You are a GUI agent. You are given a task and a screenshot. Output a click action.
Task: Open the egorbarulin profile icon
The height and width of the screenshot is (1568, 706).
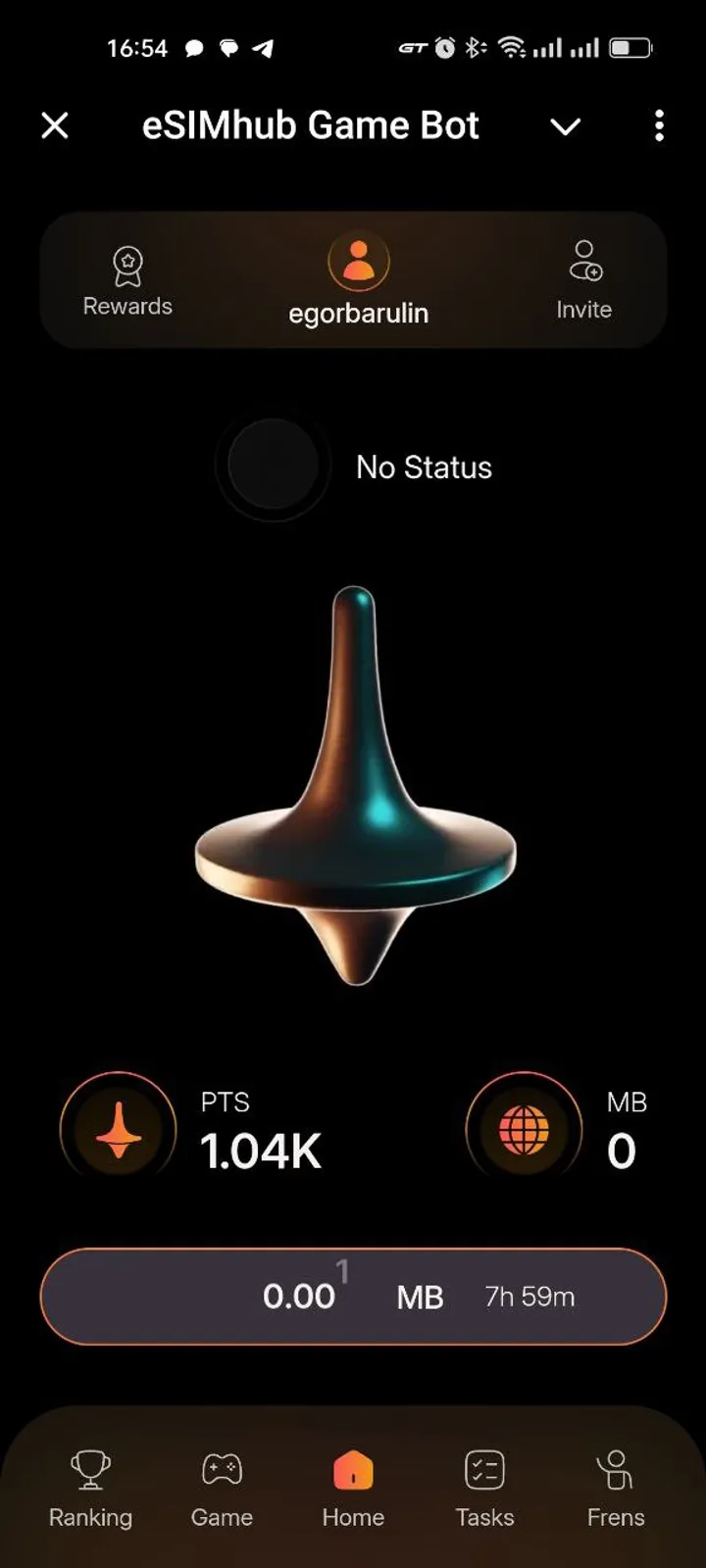pos(359,261)
